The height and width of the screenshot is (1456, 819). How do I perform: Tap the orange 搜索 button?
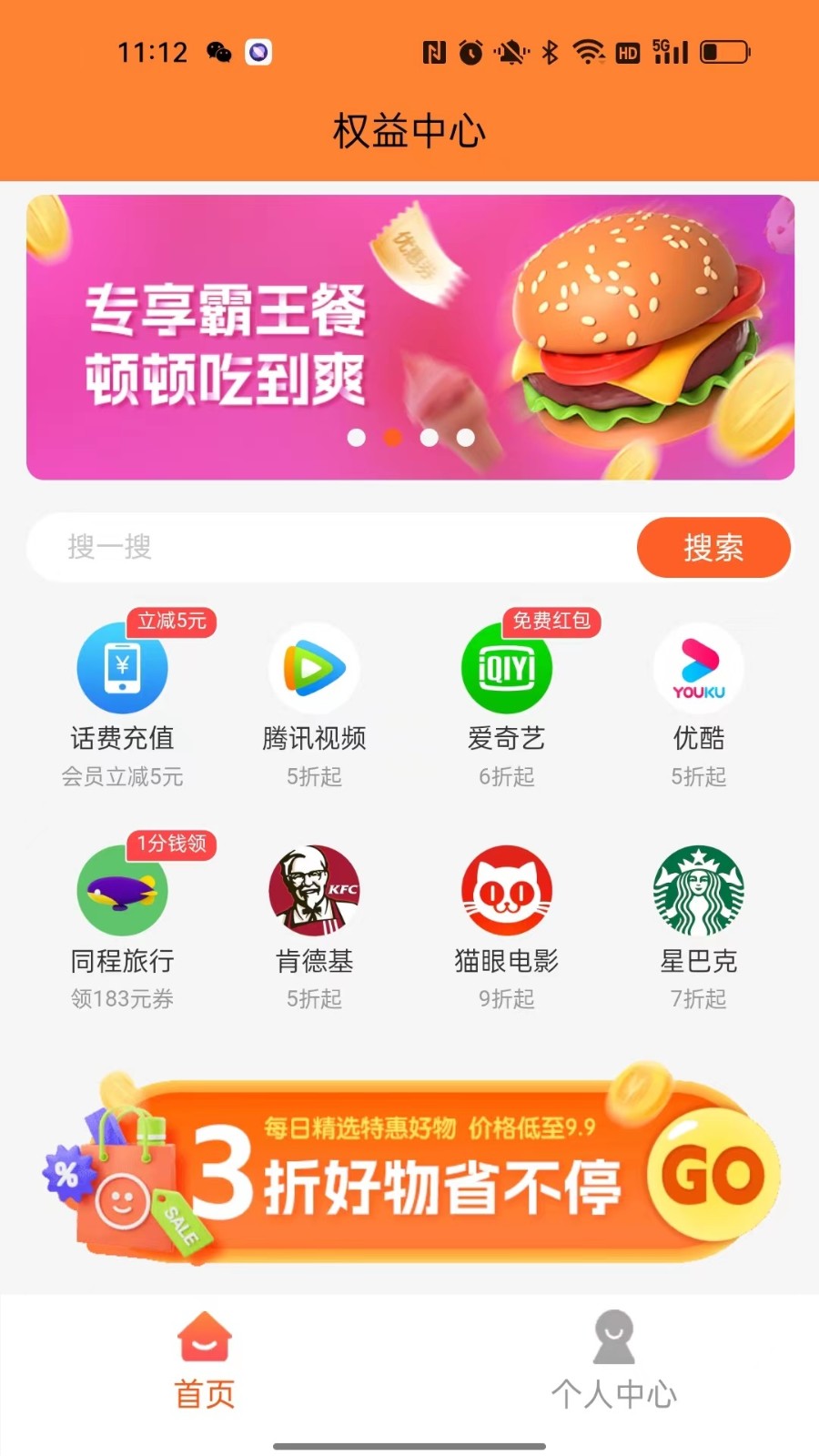pos(713,547)
